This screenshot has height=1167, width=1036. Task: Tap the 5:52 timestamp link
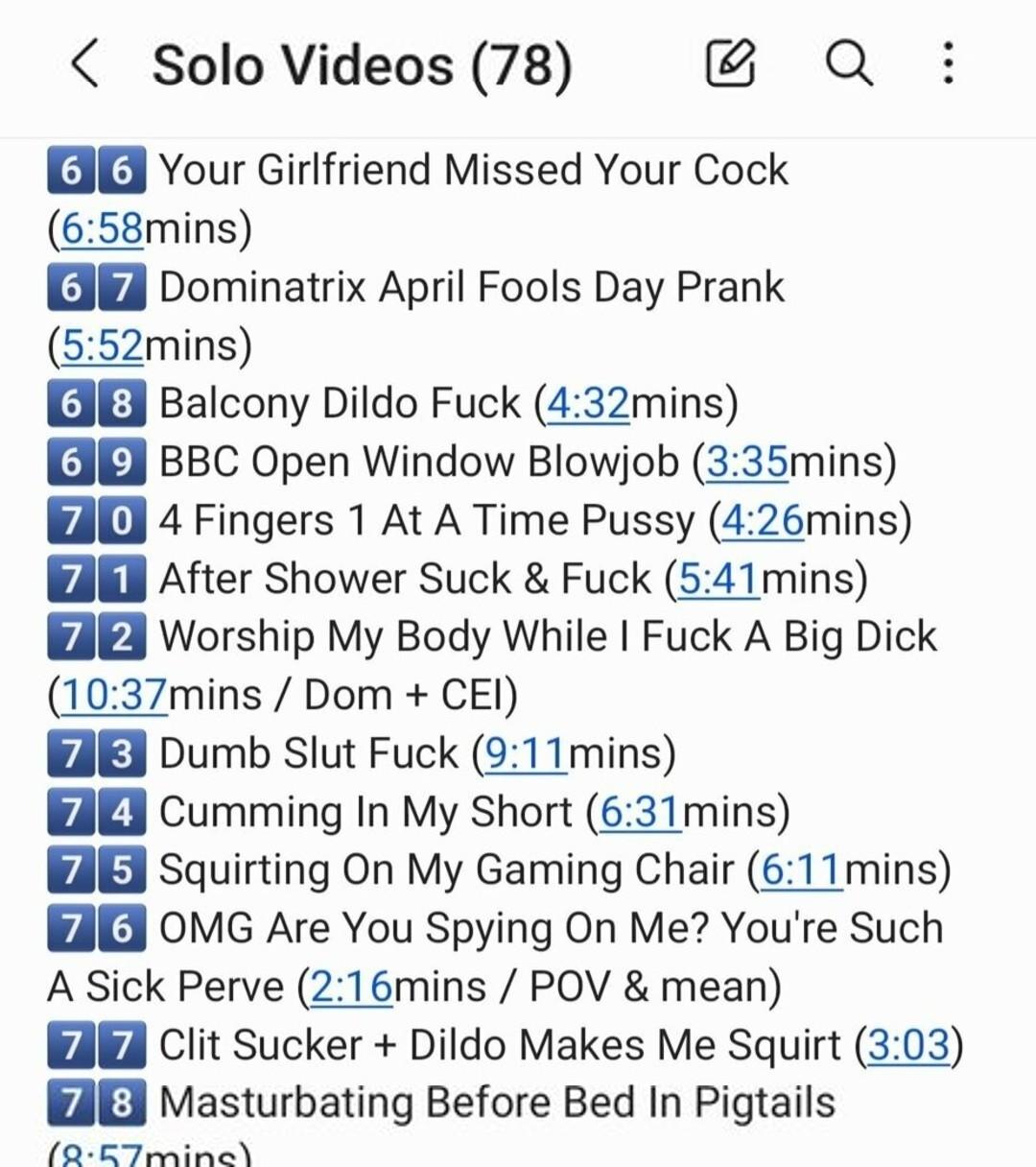(101, 345)
